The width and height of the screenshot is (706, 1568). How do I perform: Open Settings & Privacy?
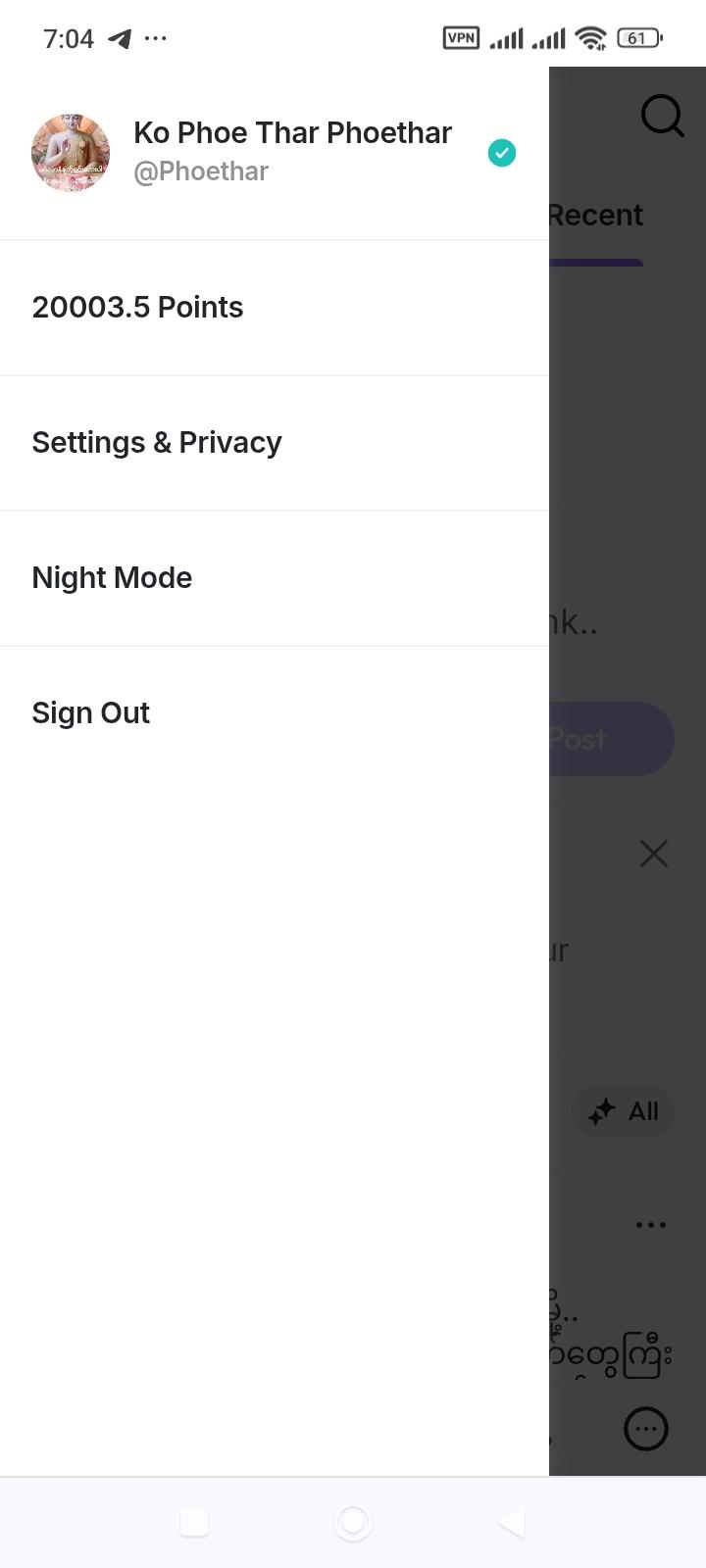click(x=275, y=443)
